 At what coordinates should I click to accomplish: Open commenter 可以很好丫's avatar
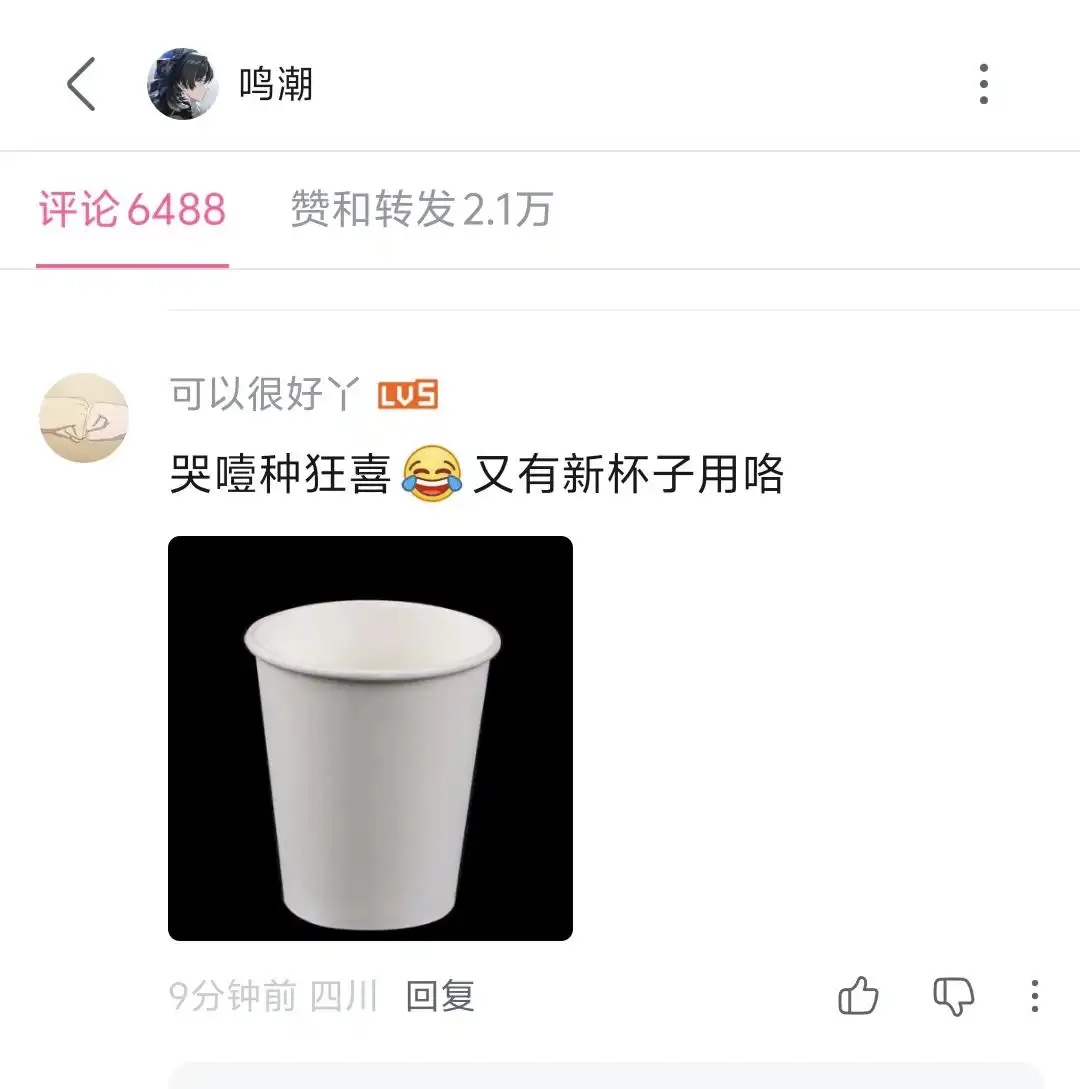coord(83,418)
